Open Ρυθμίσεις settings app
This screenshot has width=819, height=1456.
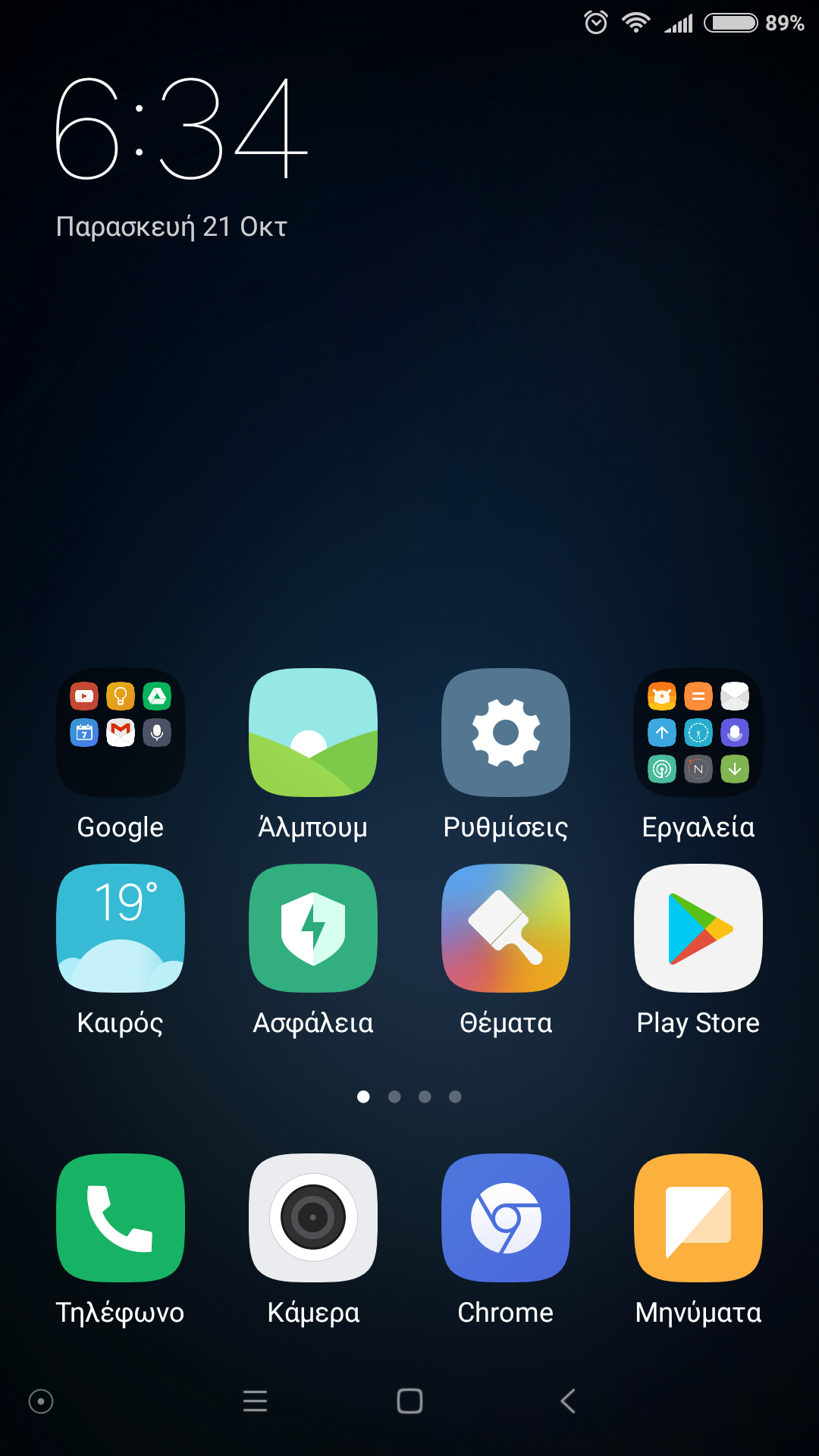pos(506,733)
